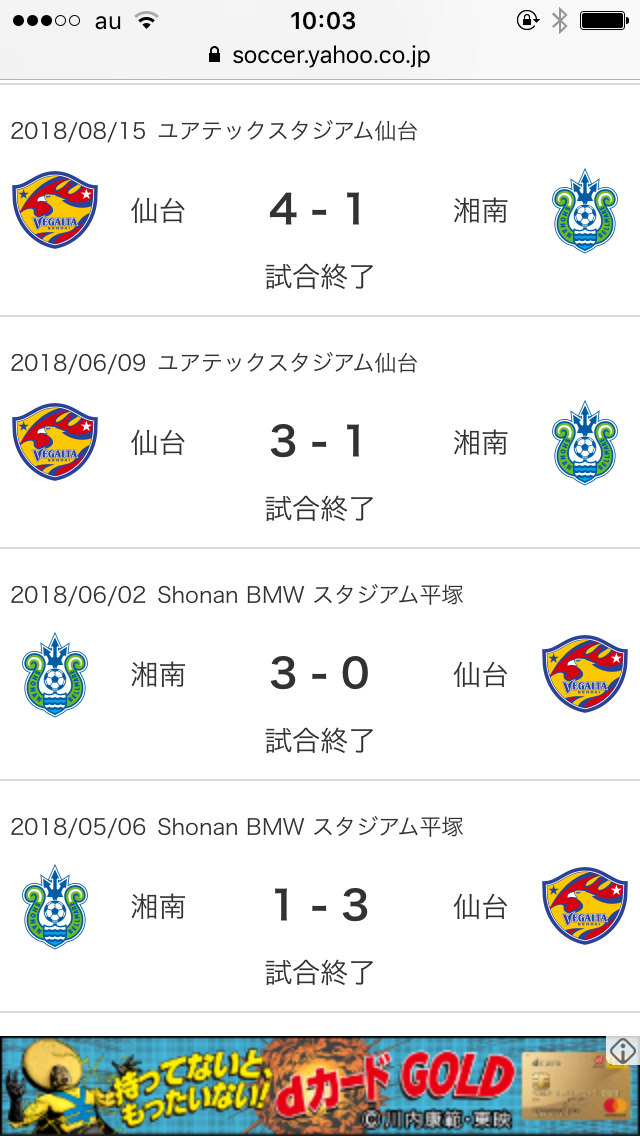Viewport: 640px width, 1136px height.
Task: Open the 2018/05/06 Shonan 1-3 Sendai match
Action: 319,906
